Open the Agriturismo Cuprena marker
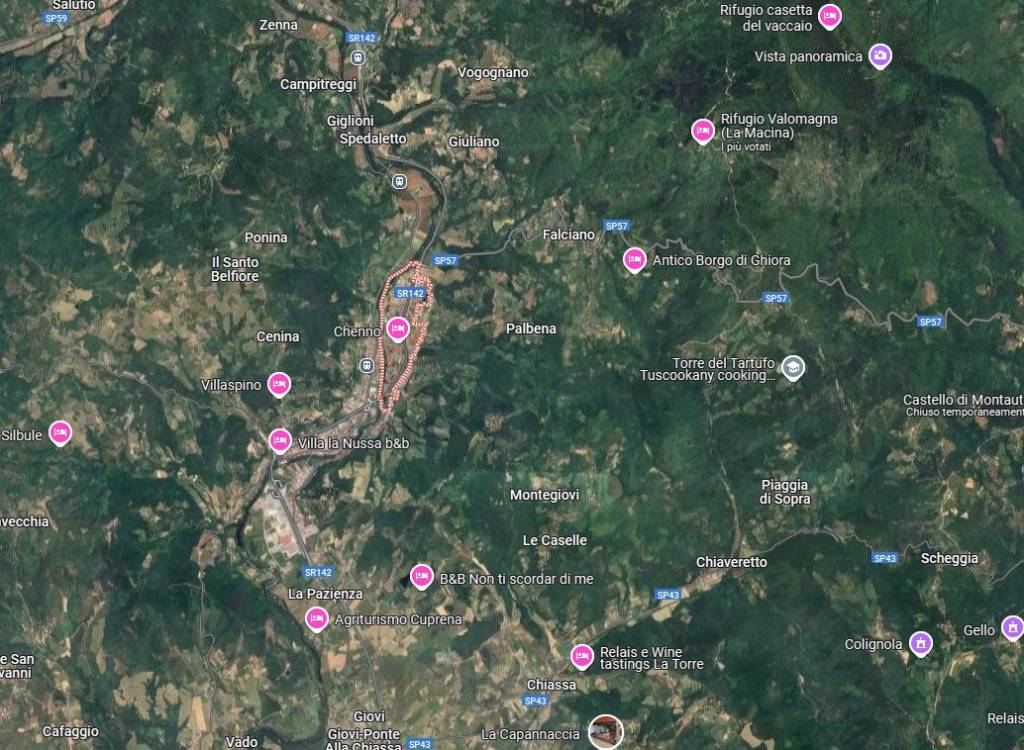1024x750 pixels. tap(317, 619)
